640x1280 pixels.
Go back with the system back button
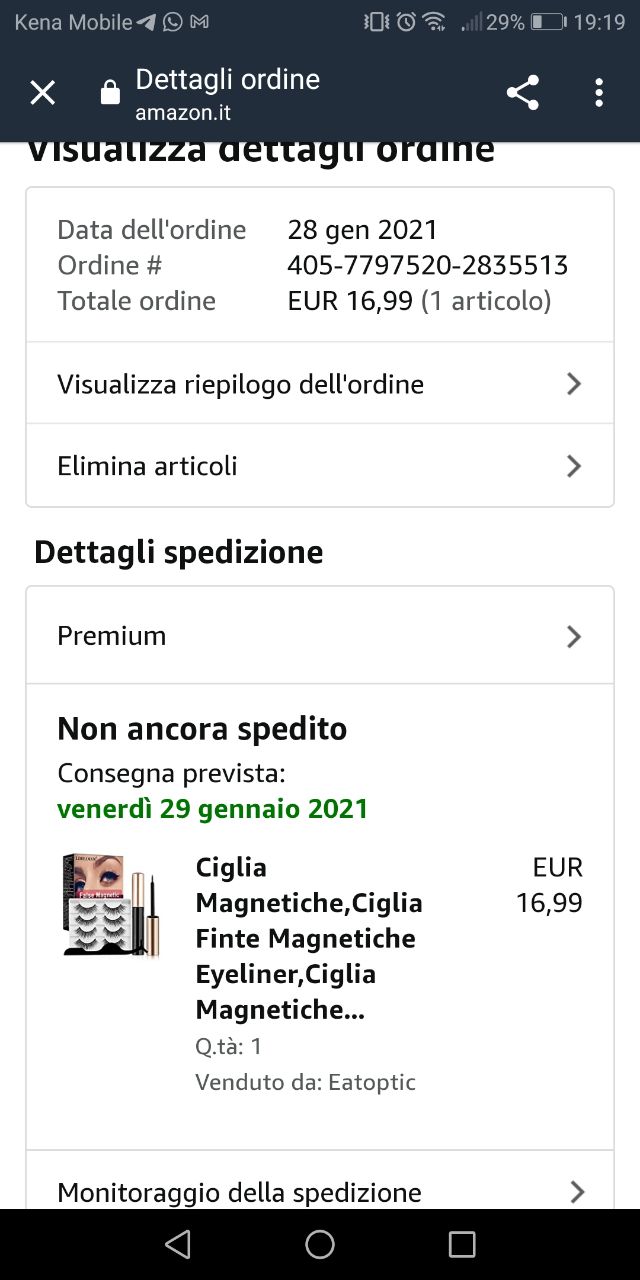tap(178, 1244)
